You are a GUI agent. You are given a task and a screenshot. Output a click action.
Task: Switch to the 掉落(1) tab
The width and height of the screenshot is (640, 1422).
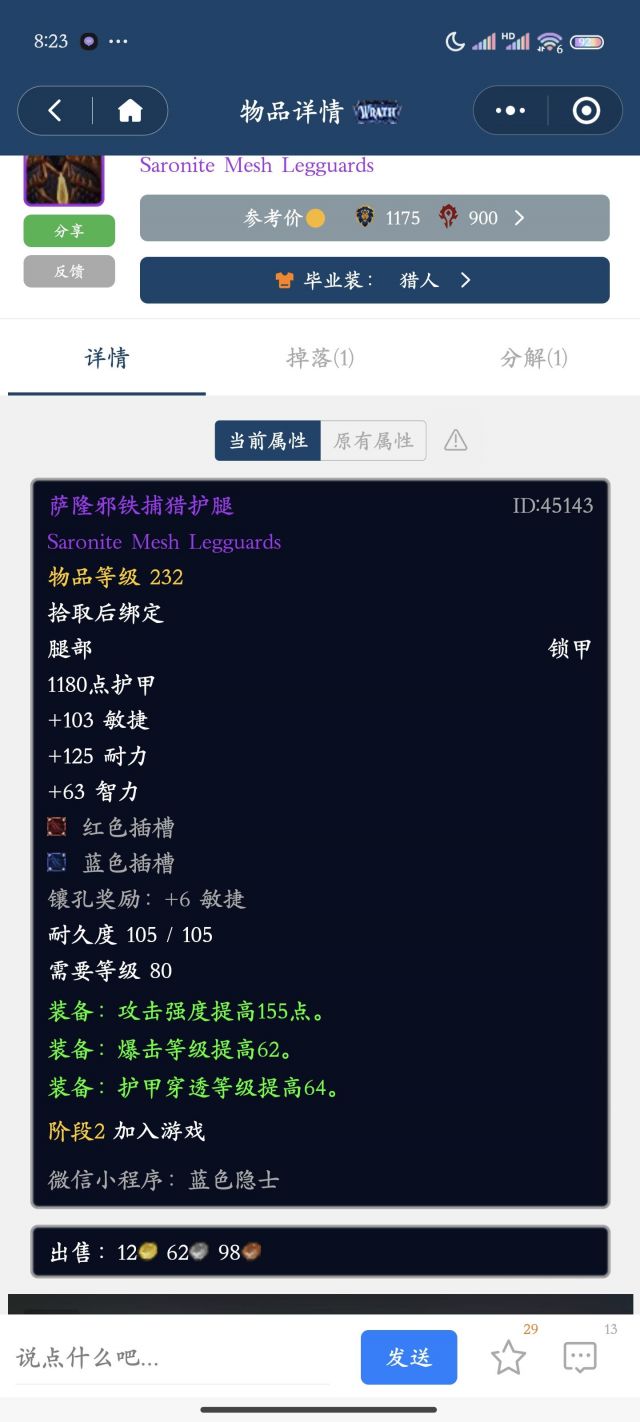(x=320, y=358)
